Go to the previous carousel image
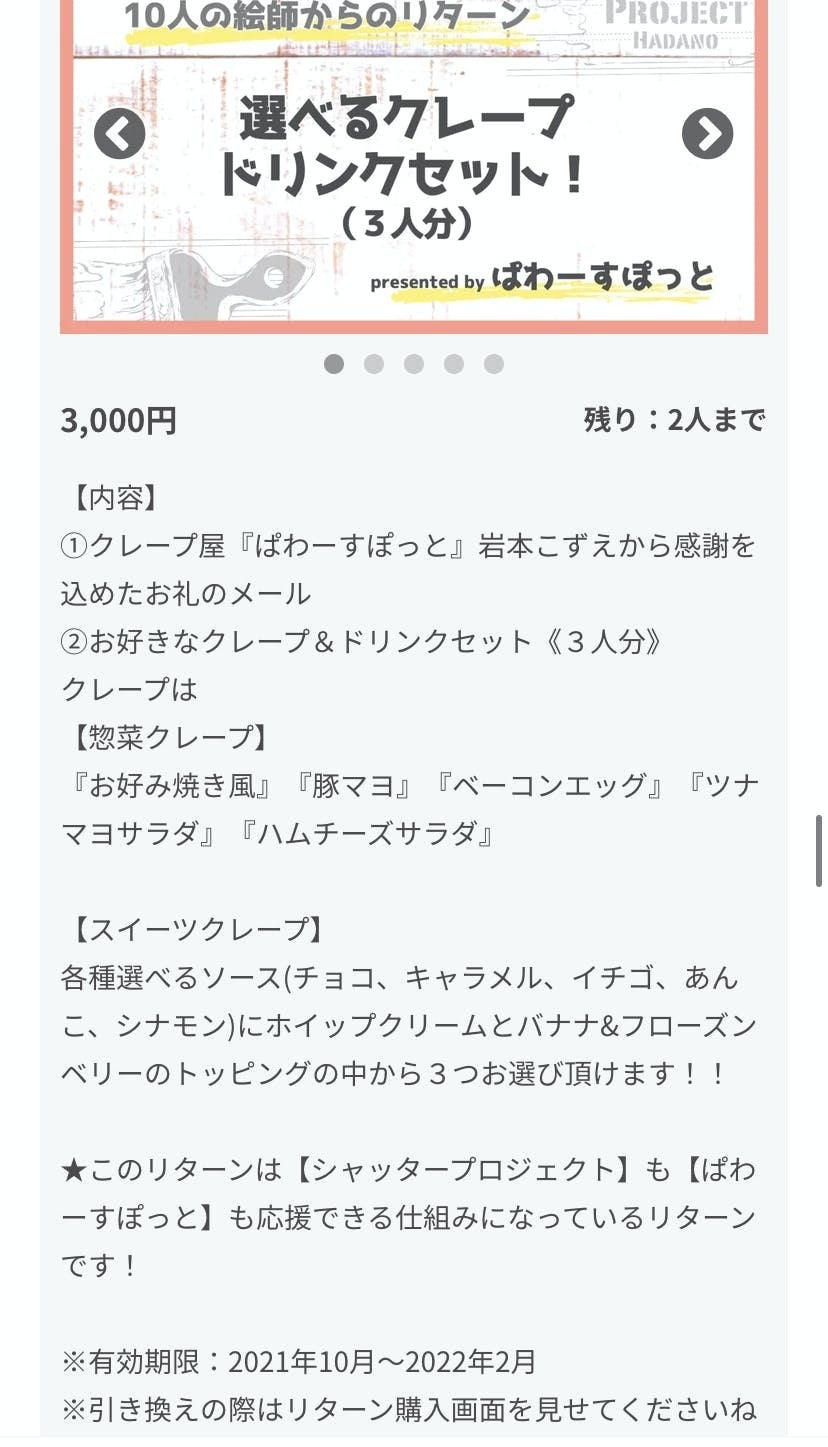The height and width of the screenshot is (1447, 828). [x=120, y=134]
